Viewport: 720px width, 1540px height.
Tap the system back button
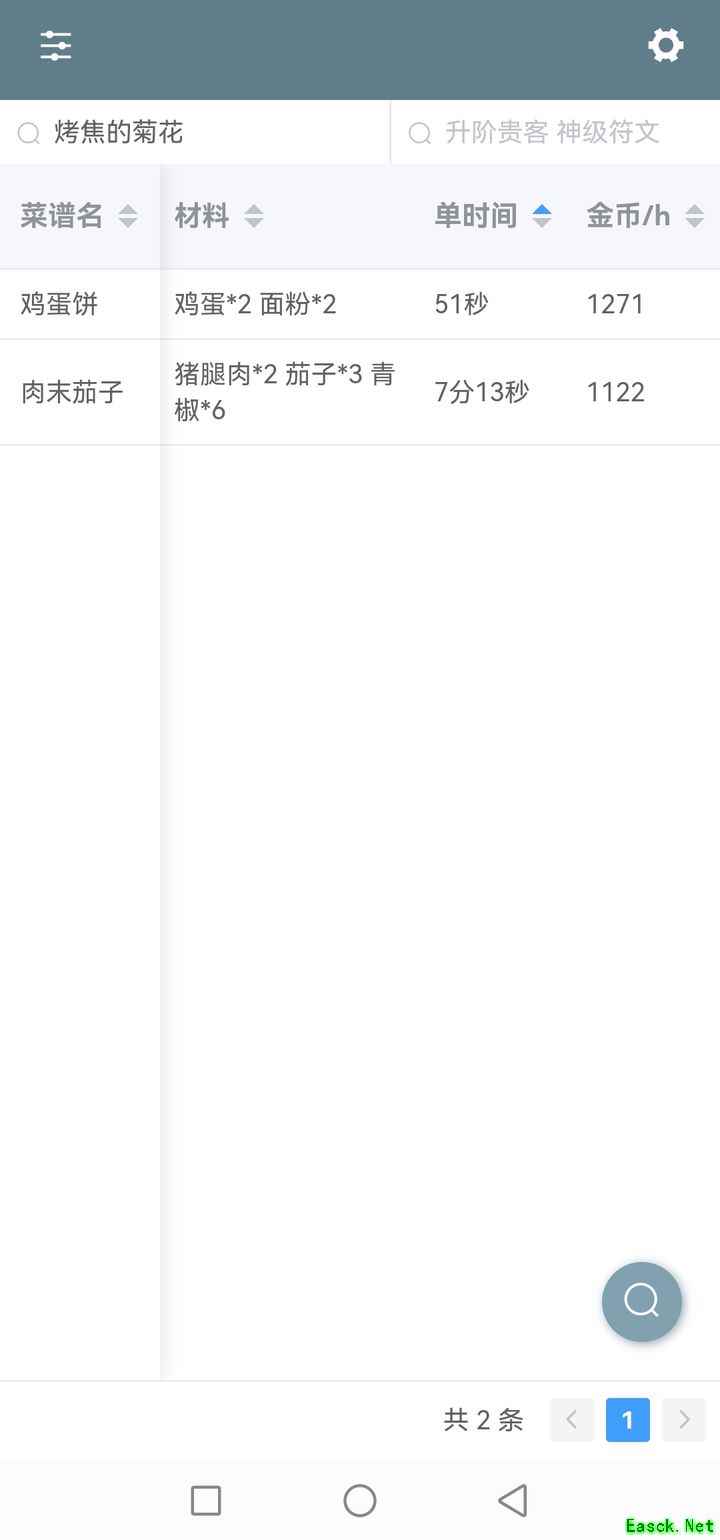(x=513, y=1500)
